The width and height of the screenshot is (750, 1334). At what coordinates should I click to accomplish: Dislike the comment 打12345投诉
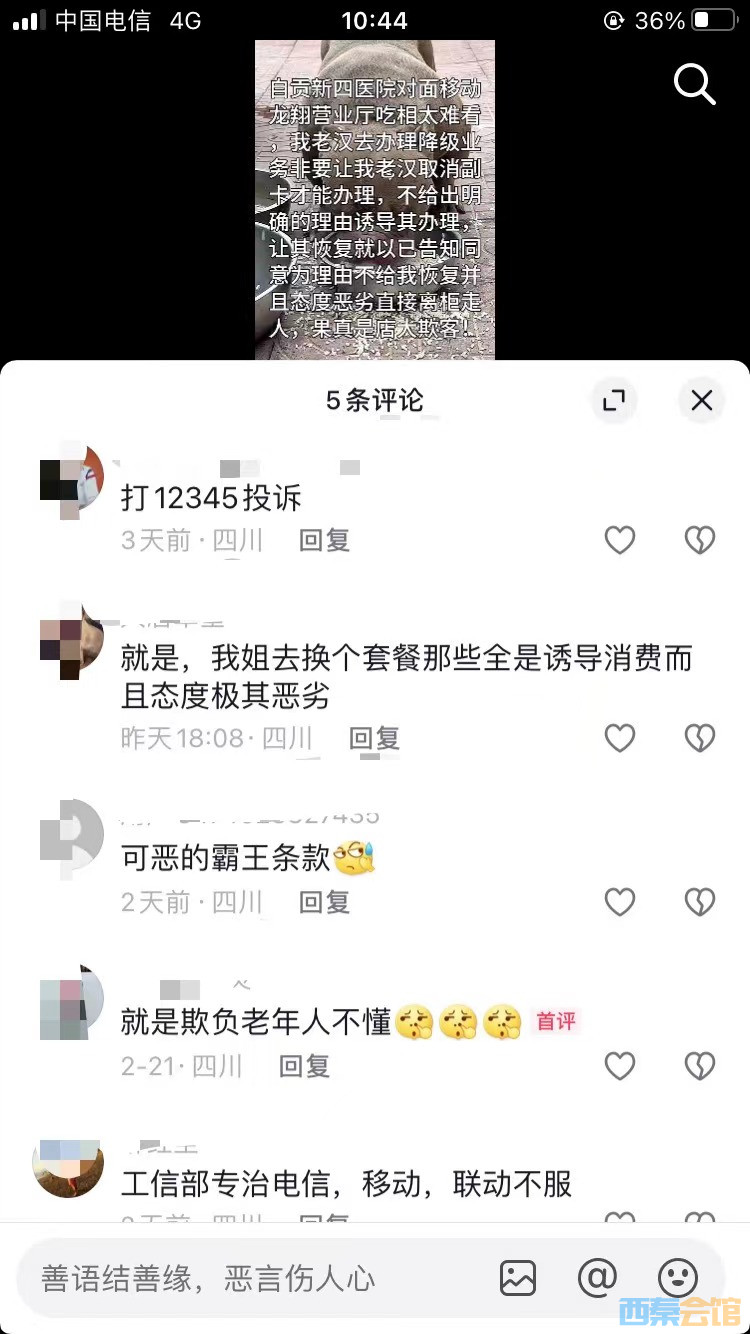point(699,540)
